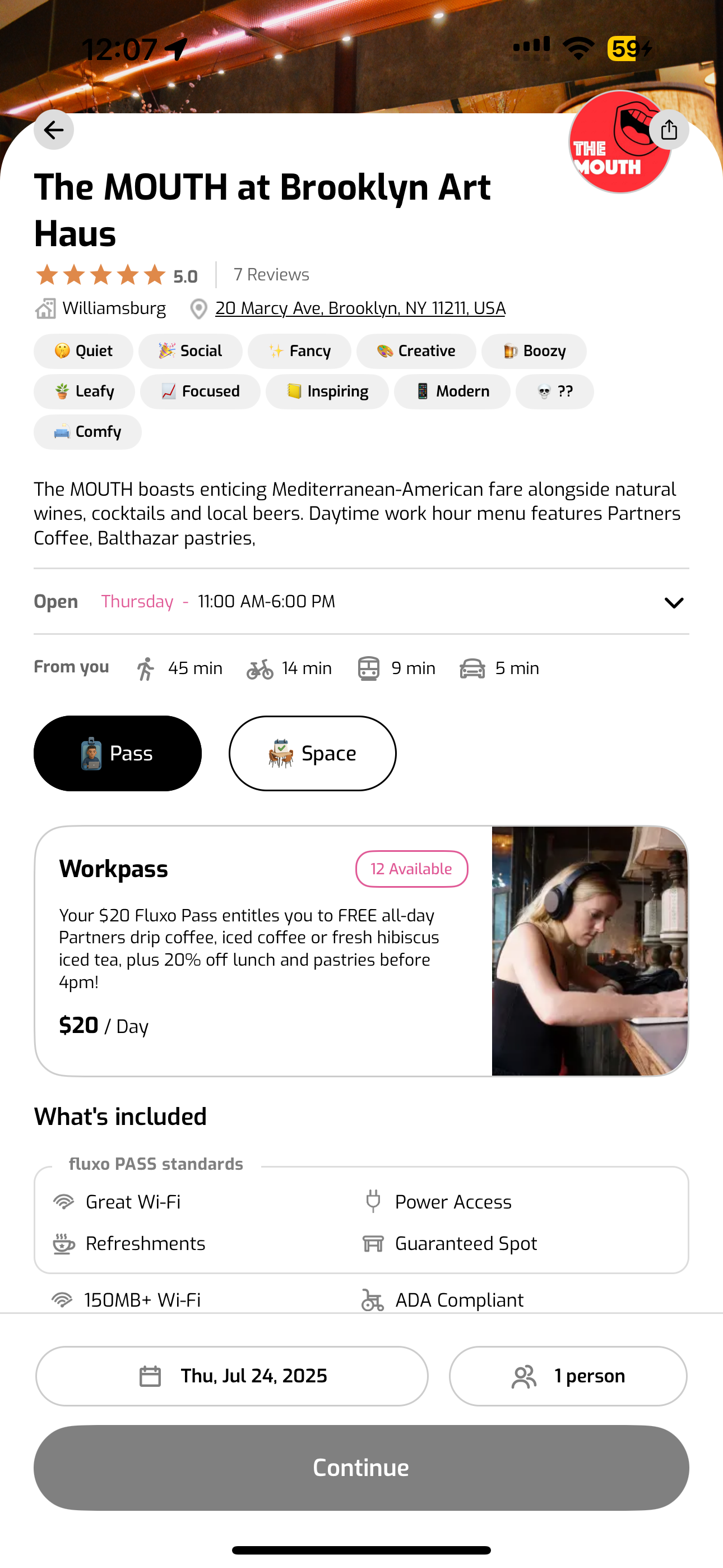Screen dimensions: 723x1568
Task: View the 7 Reviews
Action: click(271, 275)
